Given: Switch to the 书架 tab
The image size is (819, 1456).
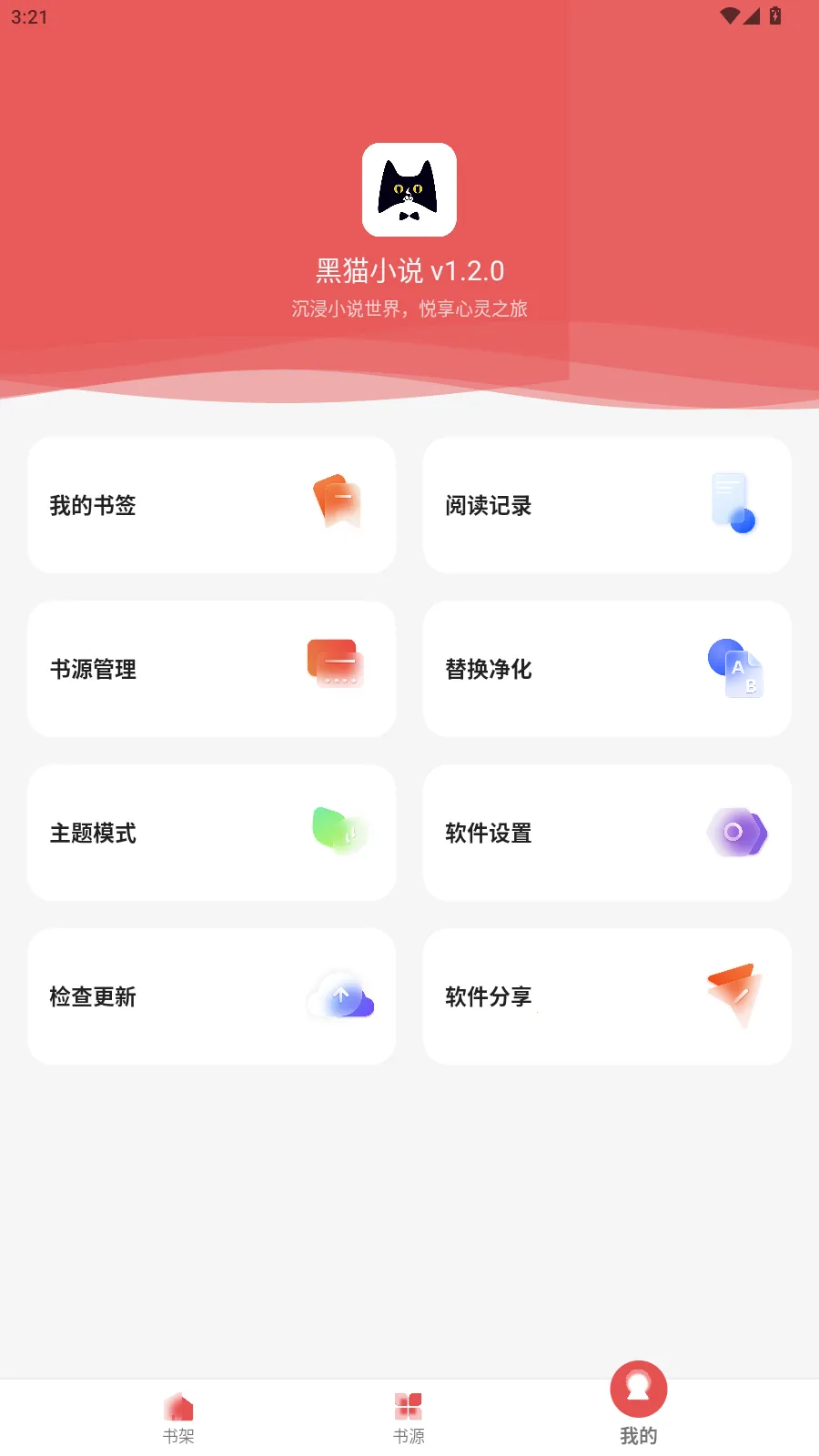Looking at the screenshot, I should (x=178, y=1415).
